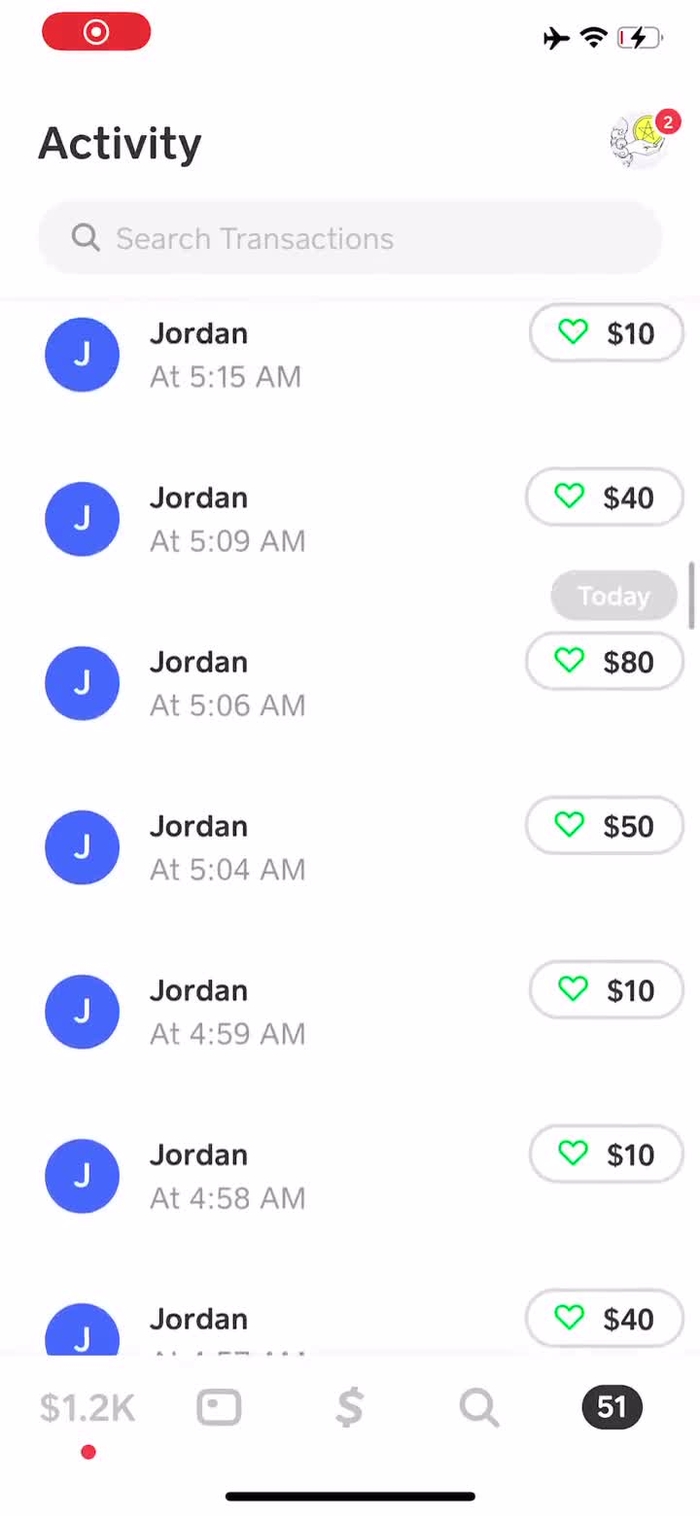
Task: Open the profile avatar with 2 notifications
Action: 642,142
